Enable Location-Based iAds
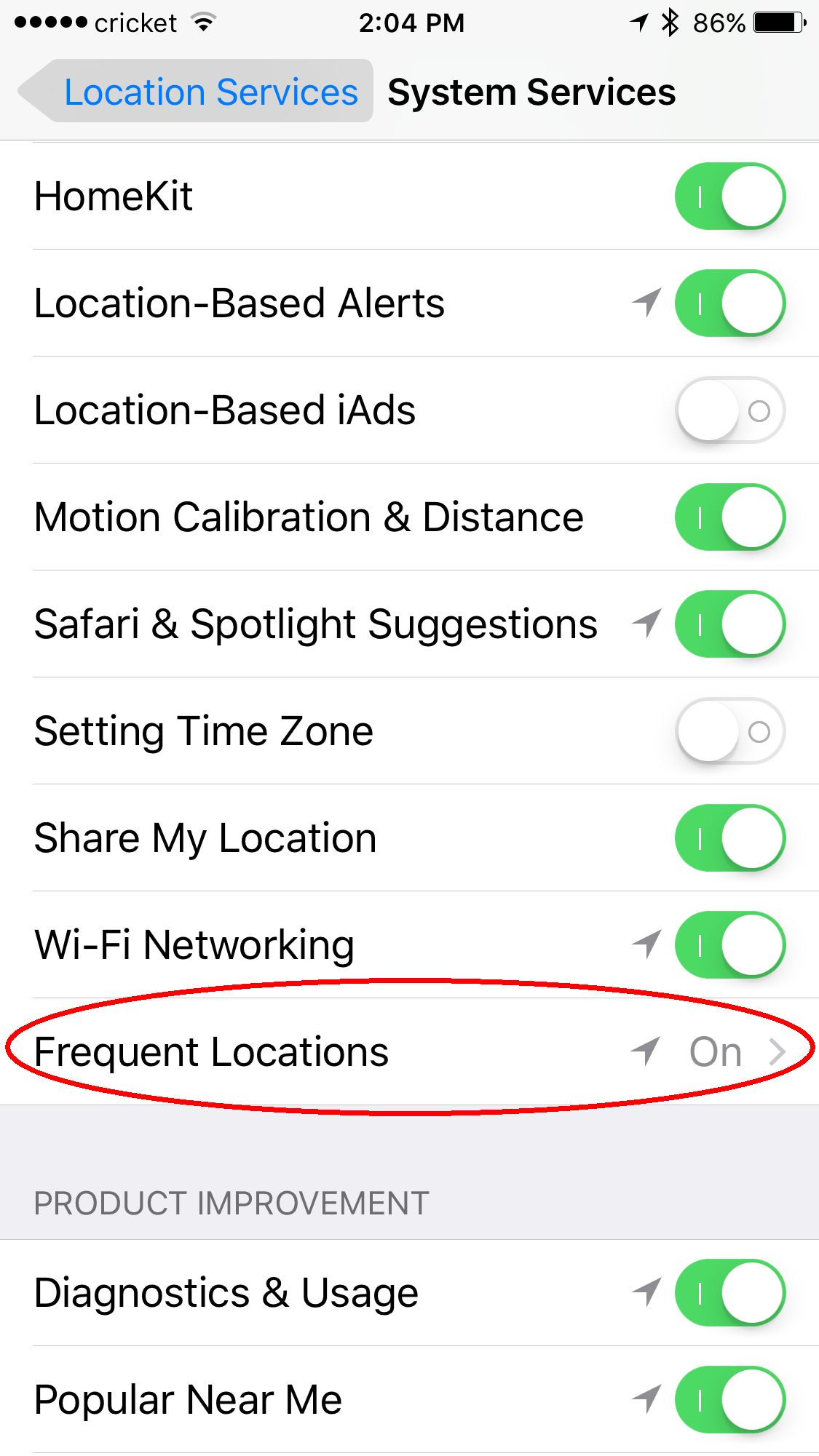This screenshot has width=819, height=1456. (x=730, y=410)
